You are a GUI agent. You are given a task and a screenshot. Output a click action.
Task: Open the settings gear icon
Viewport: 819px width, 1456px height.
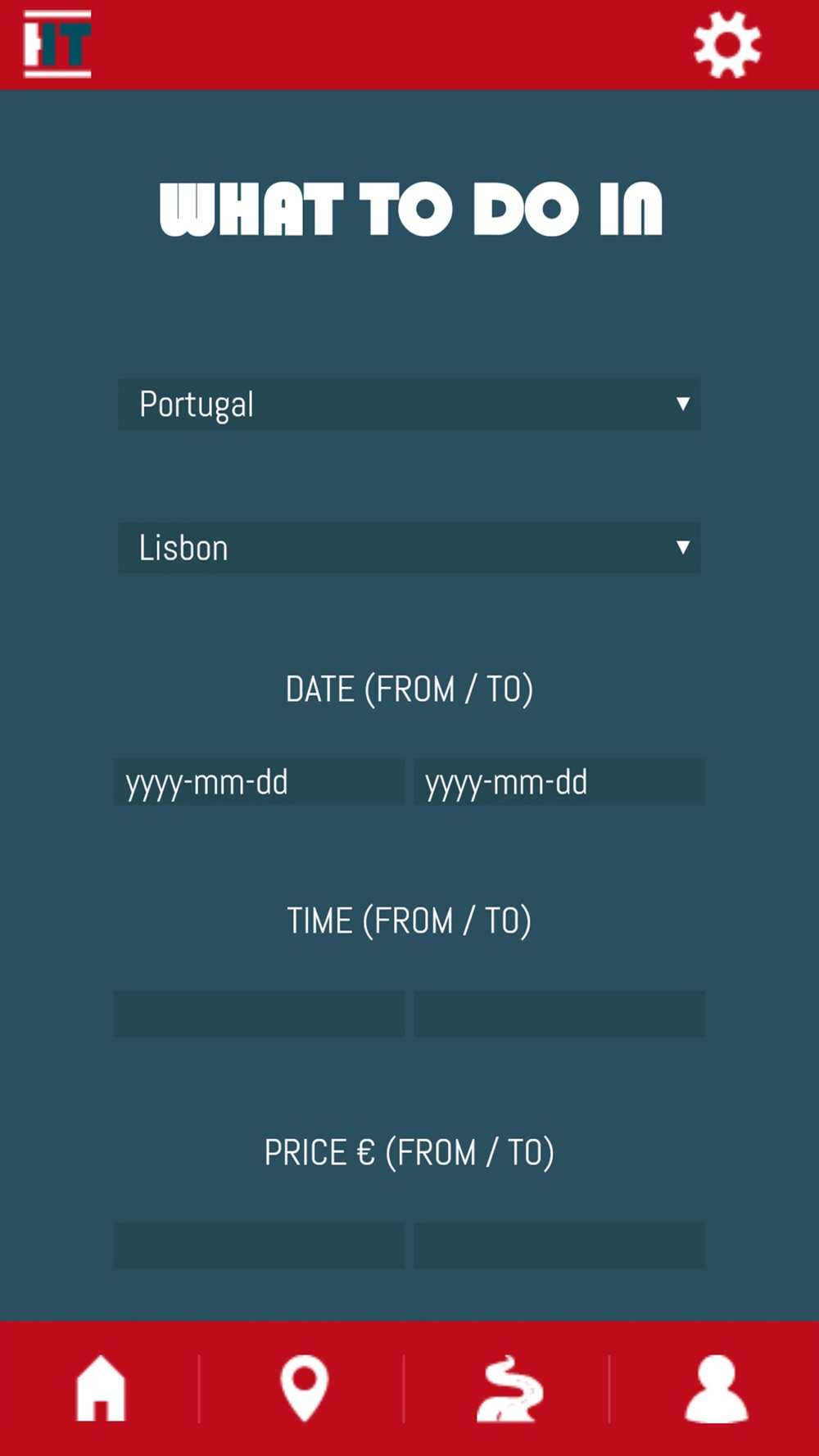tap(727, 44)
